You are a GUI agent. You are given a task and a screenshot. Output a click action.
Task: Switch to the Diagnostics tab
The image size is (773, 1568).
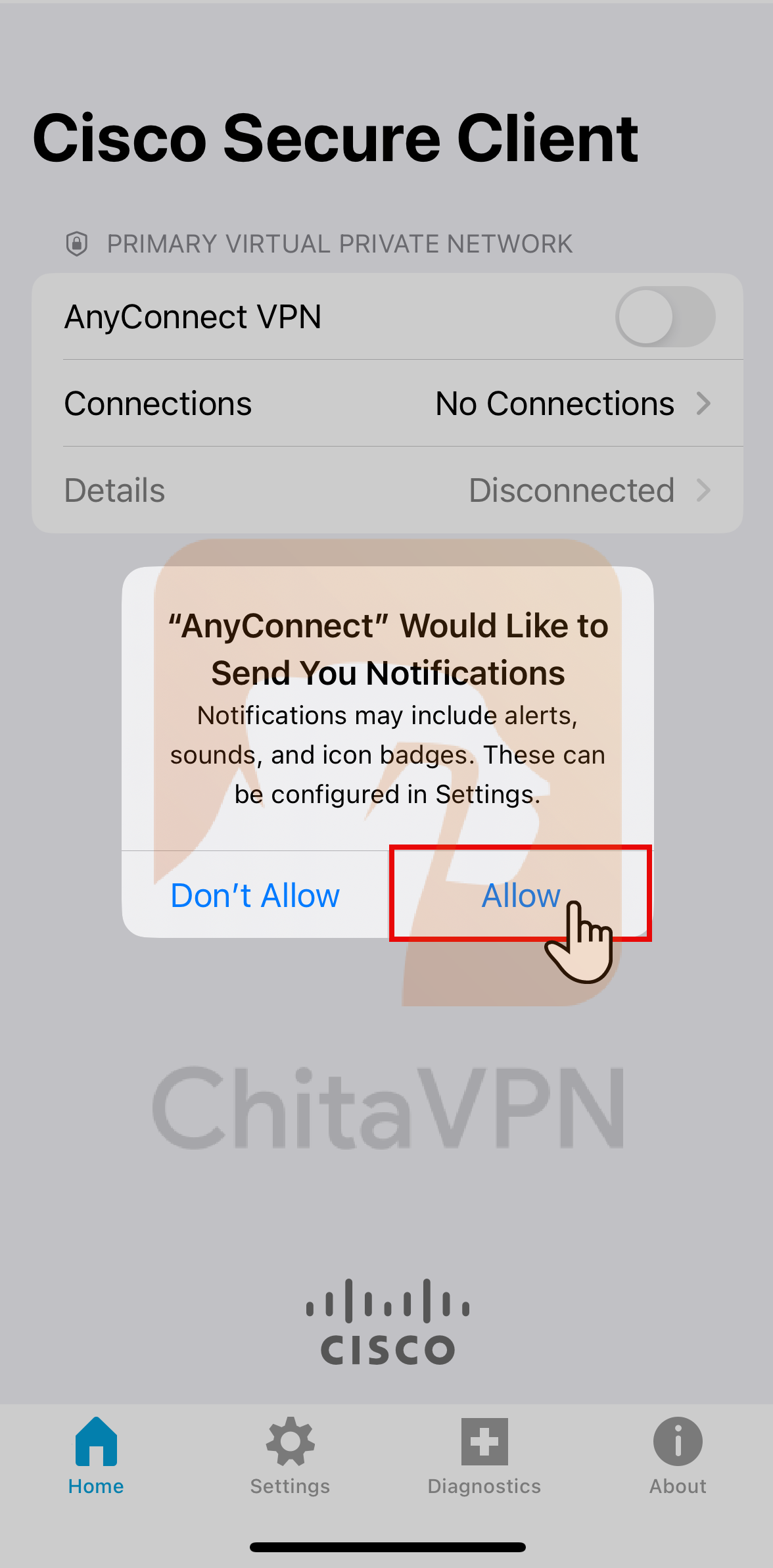[484, 1455]
